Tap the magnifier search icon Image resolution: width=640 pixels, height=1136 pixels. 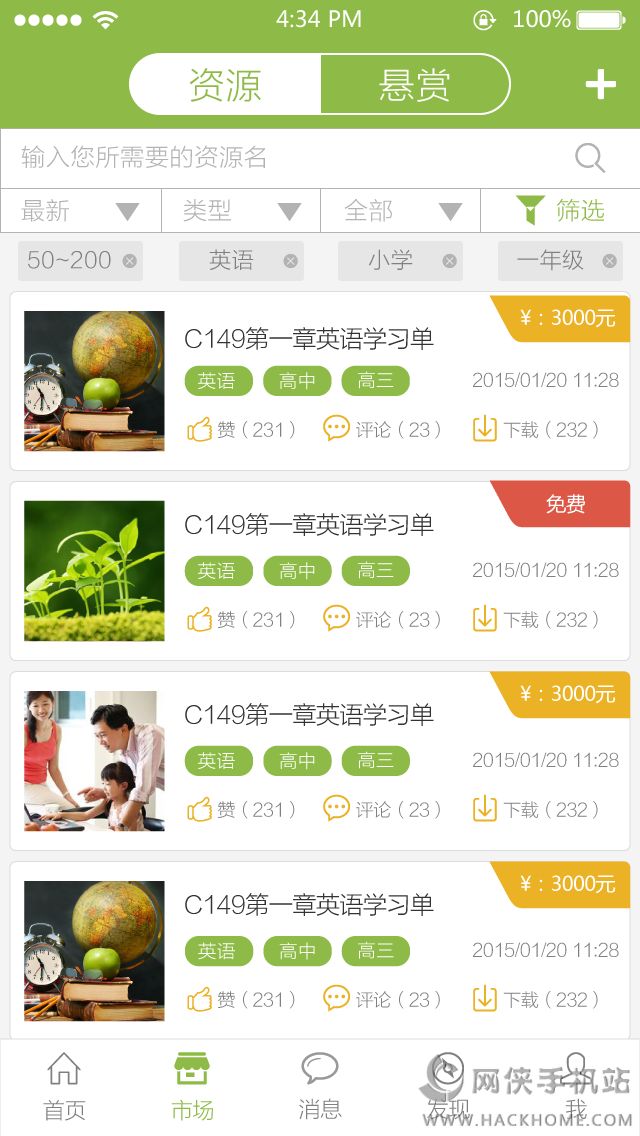[590, 158]
